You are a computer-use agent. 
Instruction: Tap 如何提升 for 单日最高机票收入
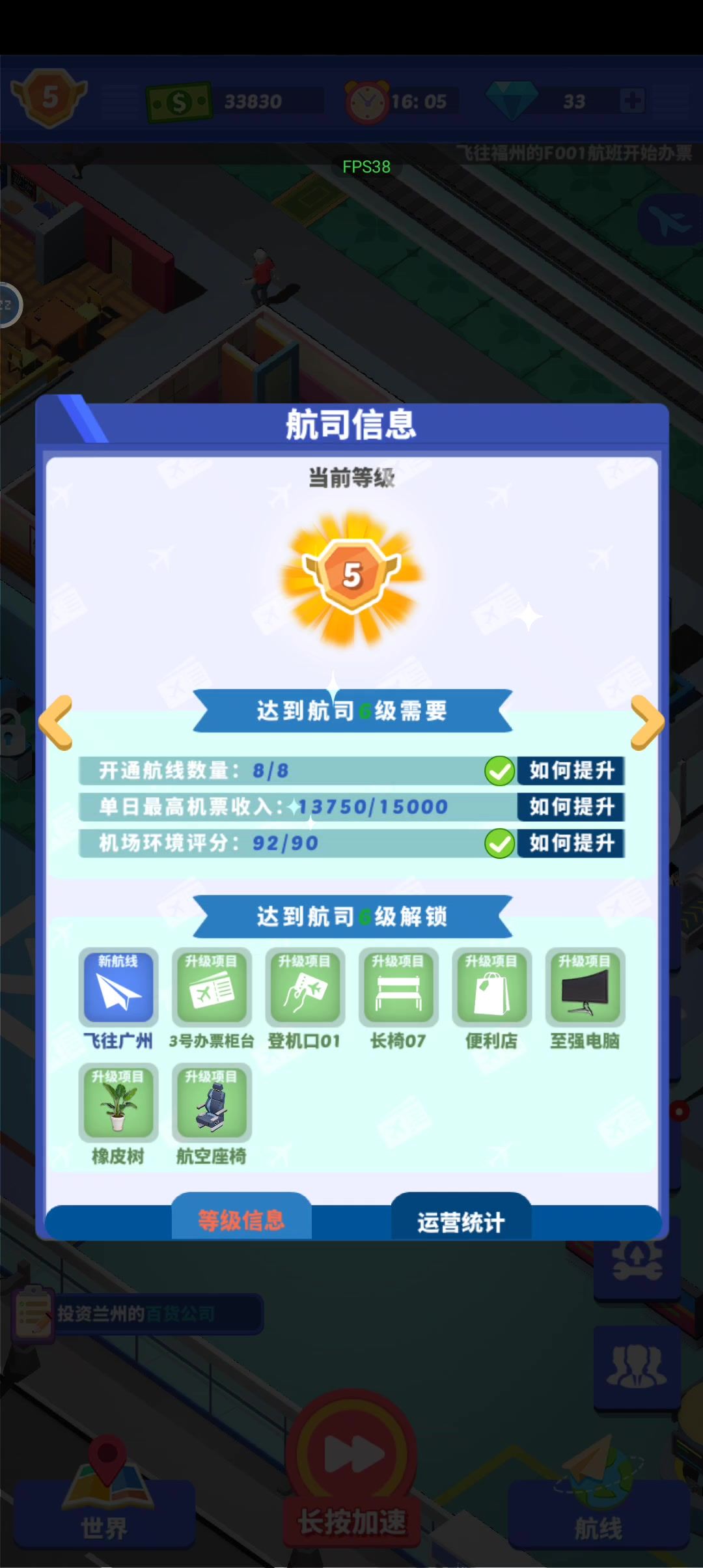click(x=571, y=807)
